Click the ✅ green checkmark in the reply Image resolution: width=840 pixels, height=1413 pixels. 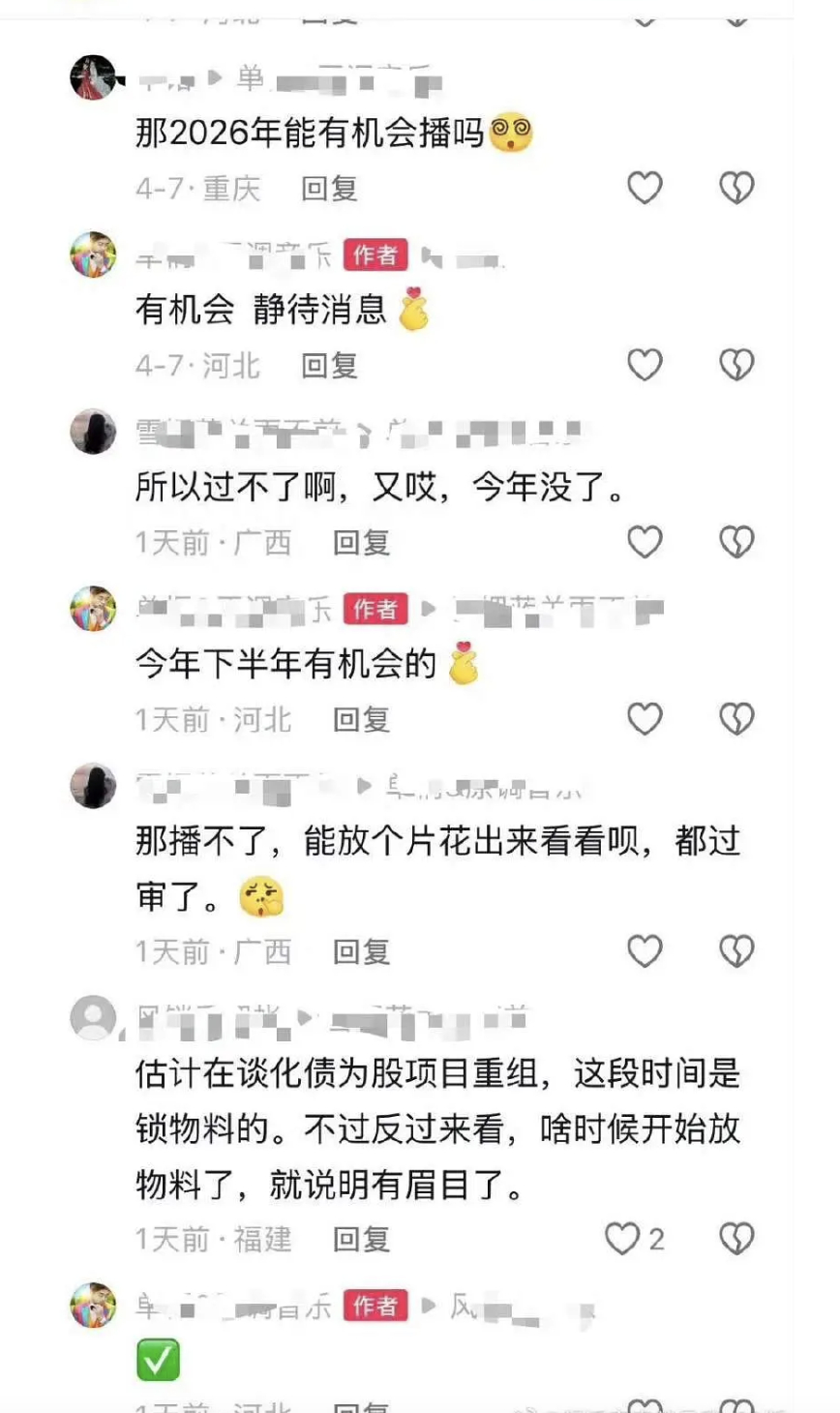point(157,1359)
